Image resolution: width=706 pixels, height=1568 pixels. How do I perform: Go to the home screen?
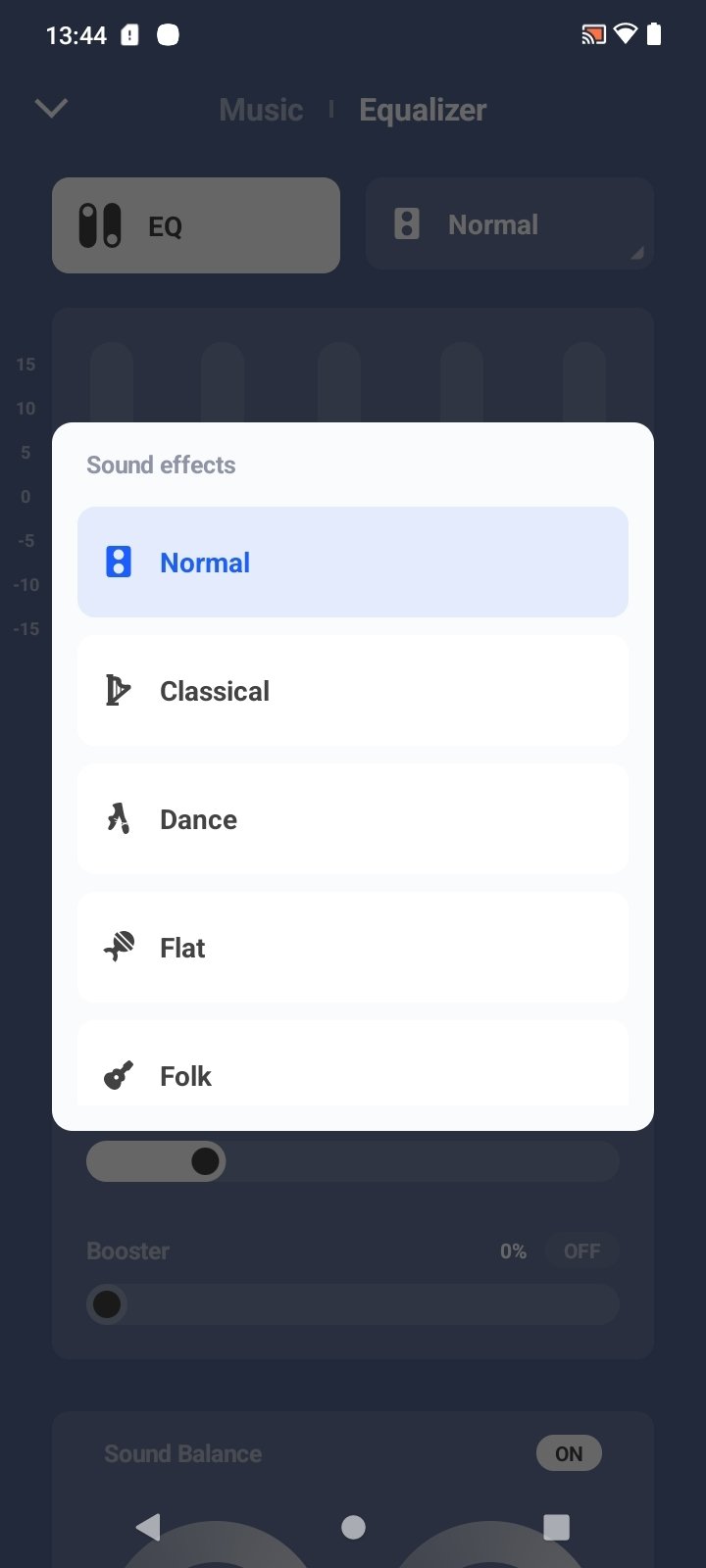click(353, 1527)
